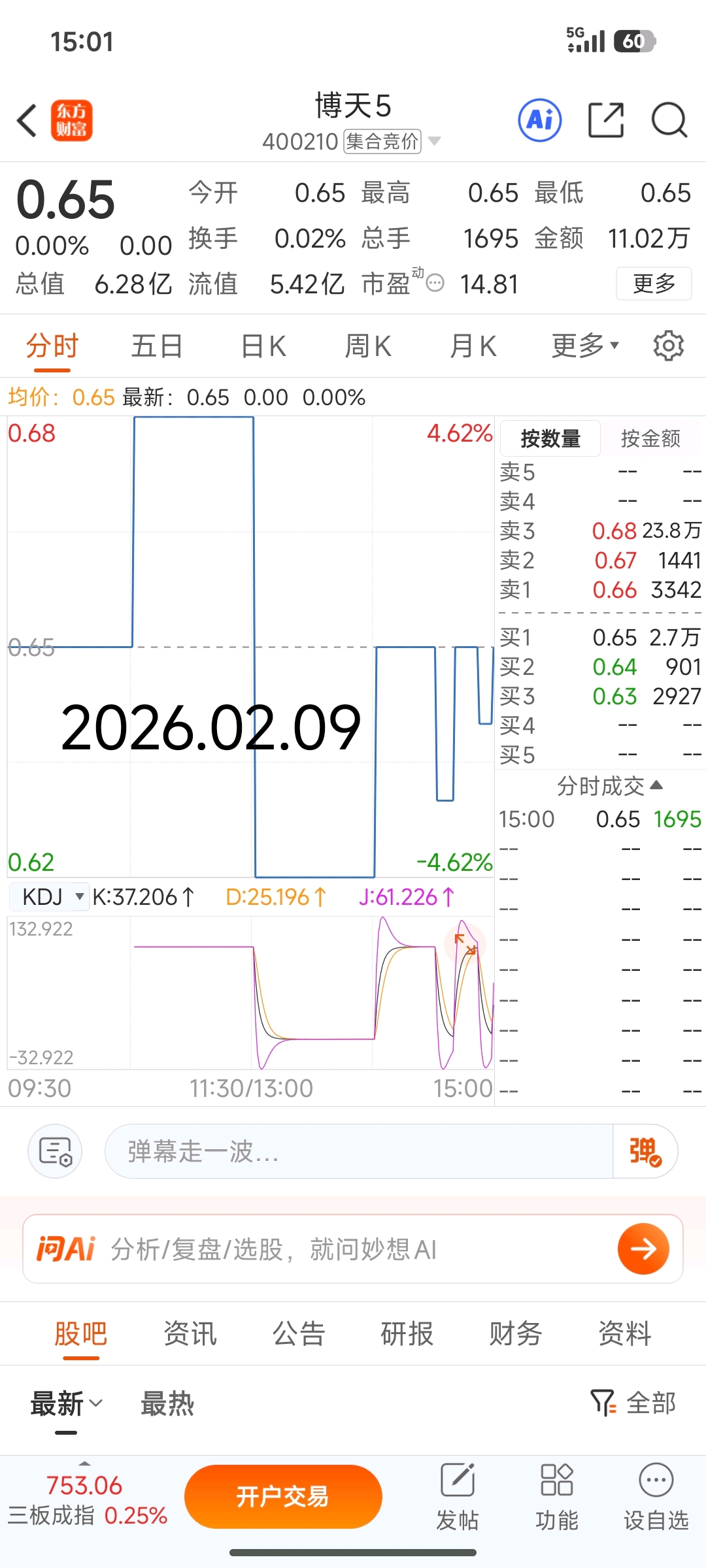Tap the 弹幕走一波 input field
This screenshot has width=706, height=1568.
point(358,1151)
